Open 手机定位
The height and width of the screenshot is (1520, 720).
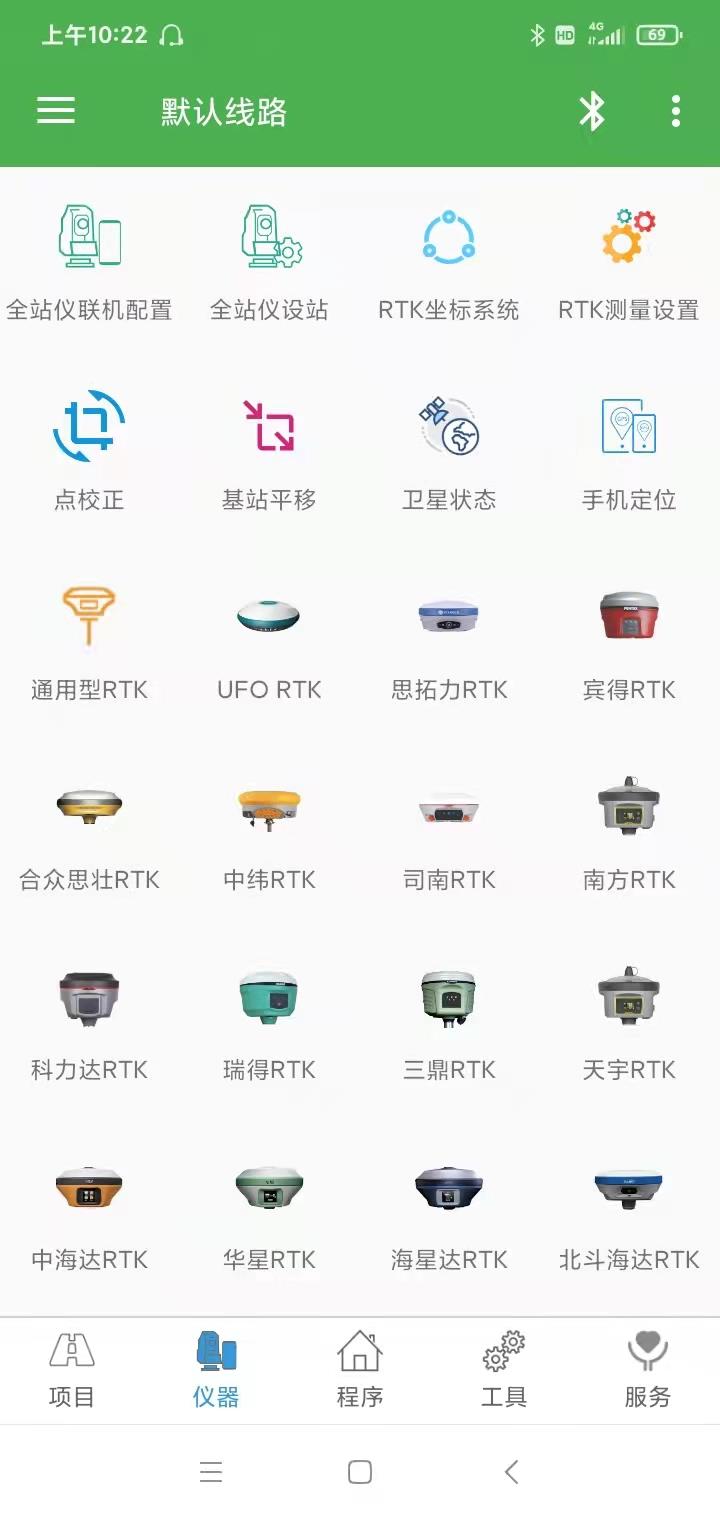click(629, 450)
